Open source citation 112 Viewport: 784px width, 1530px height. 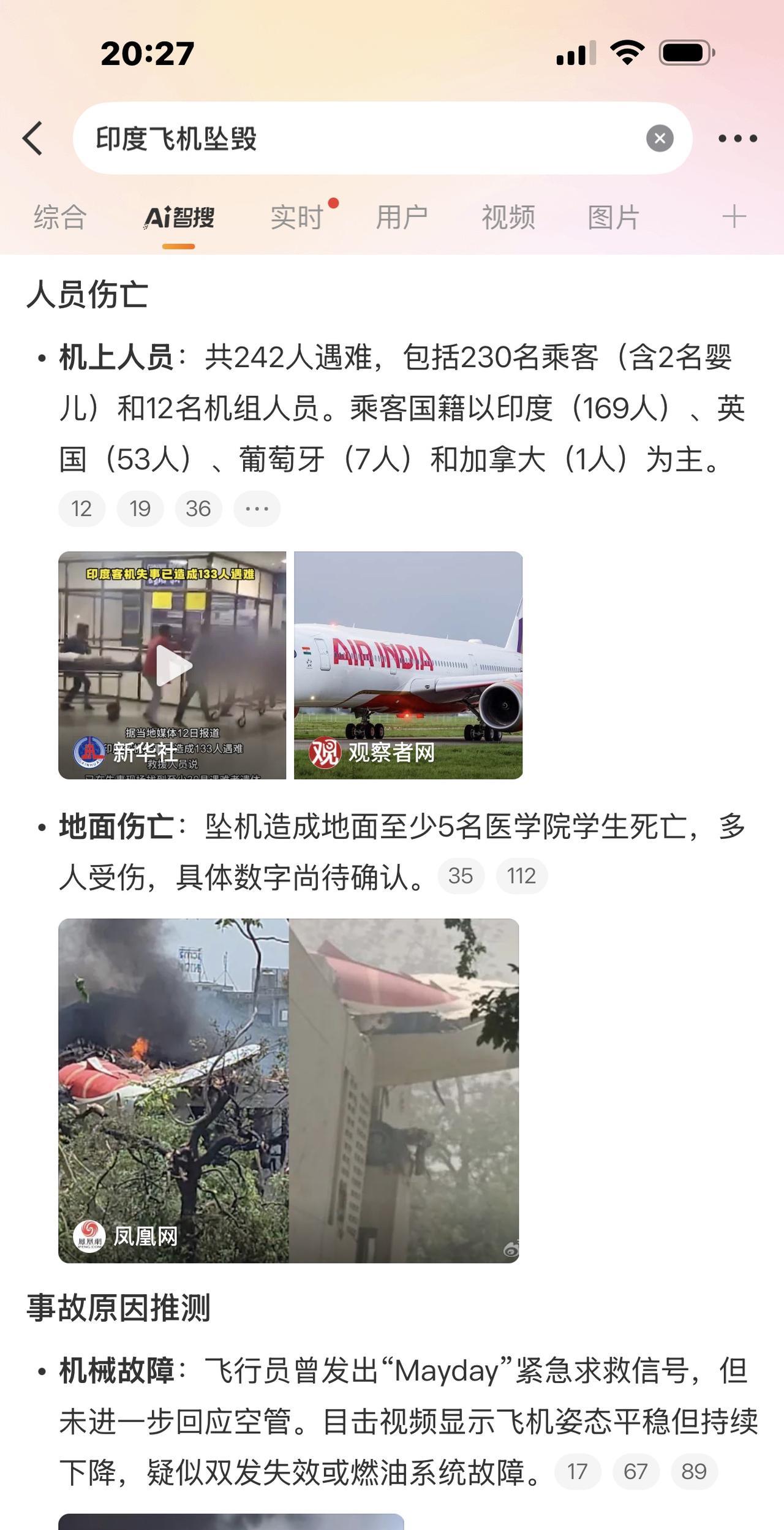tap(521, 876)
